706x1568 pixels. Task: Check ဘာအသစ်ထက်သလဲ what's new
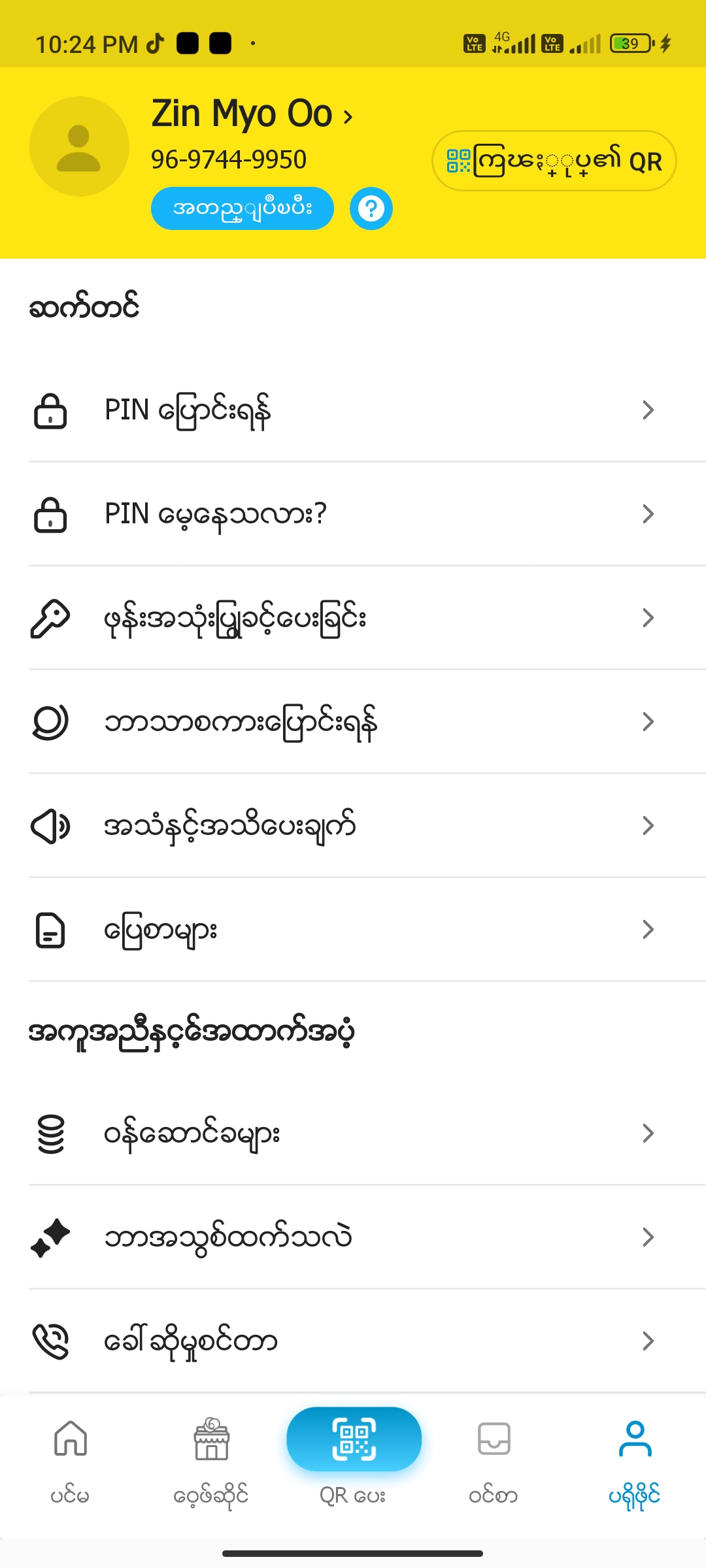click(353, 1237)
